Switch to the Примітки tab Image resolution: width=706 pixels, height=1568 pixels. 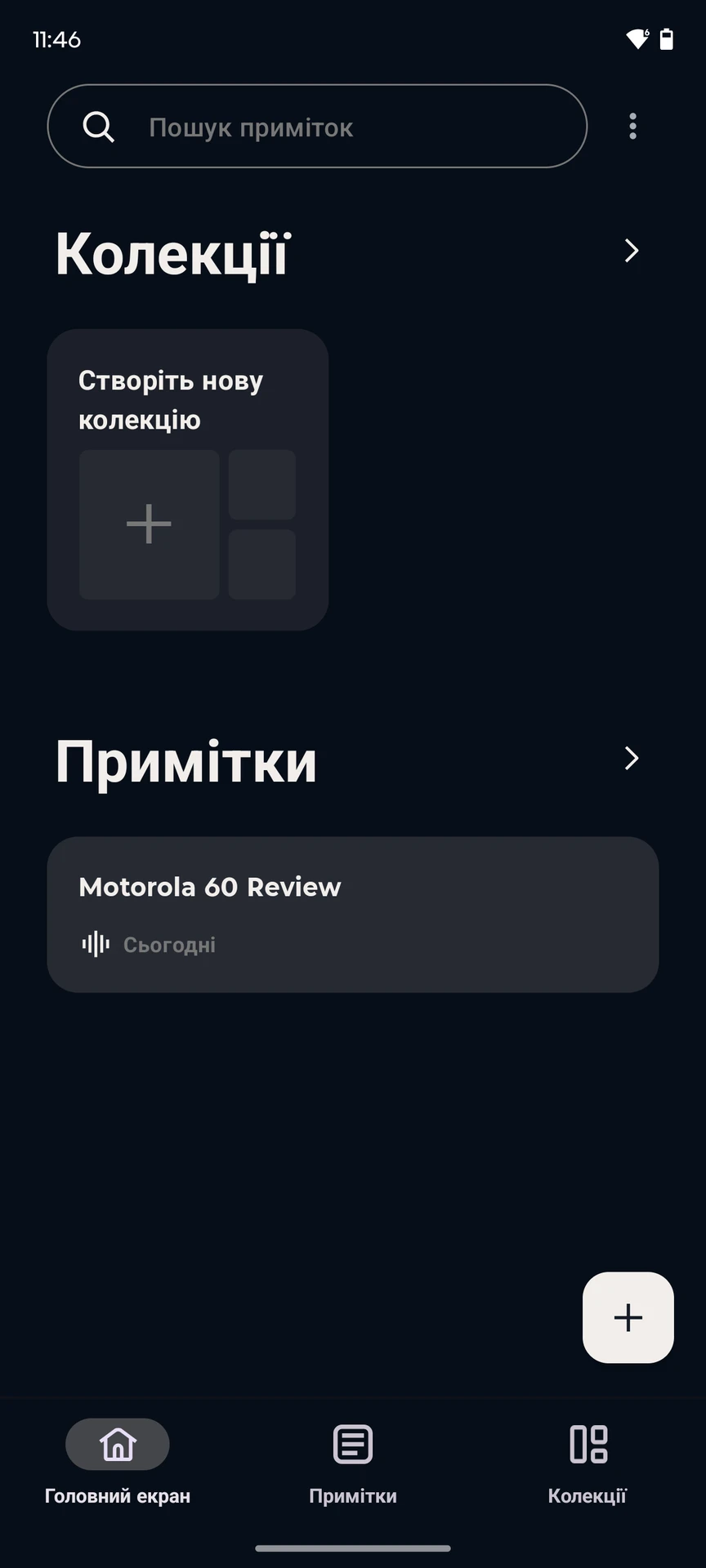[x=353, y=1462]
